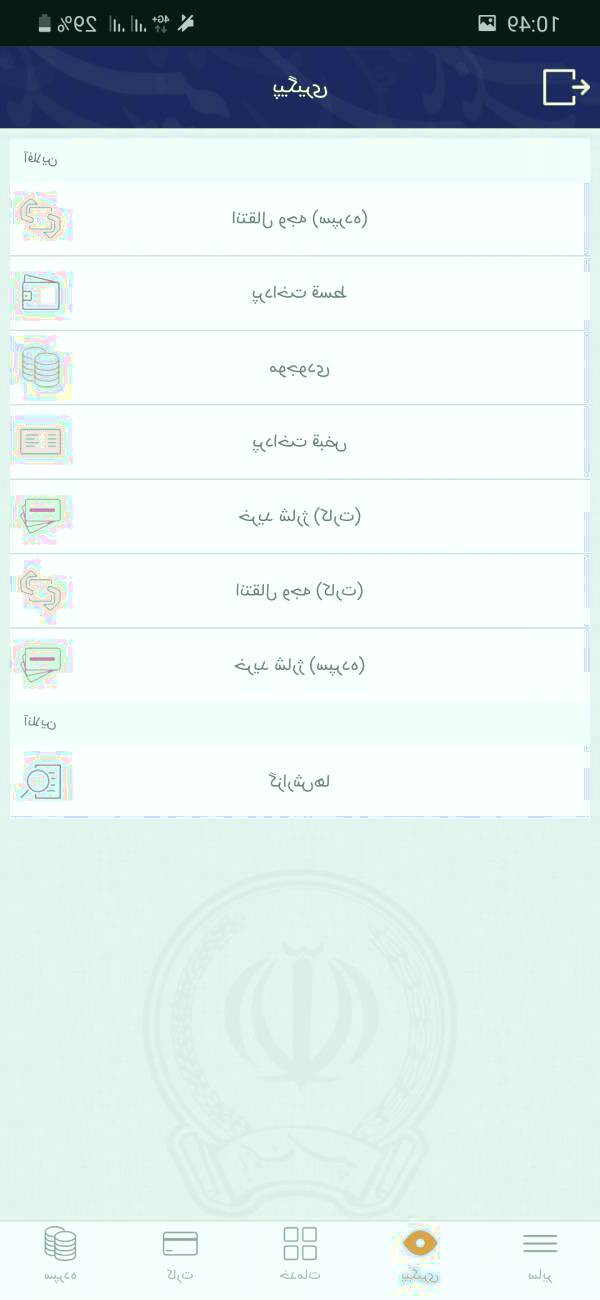Viewport: 600px width, 1300px height.
Task: Open the سایر (more) tab
Action: (x=540, y=1255)
